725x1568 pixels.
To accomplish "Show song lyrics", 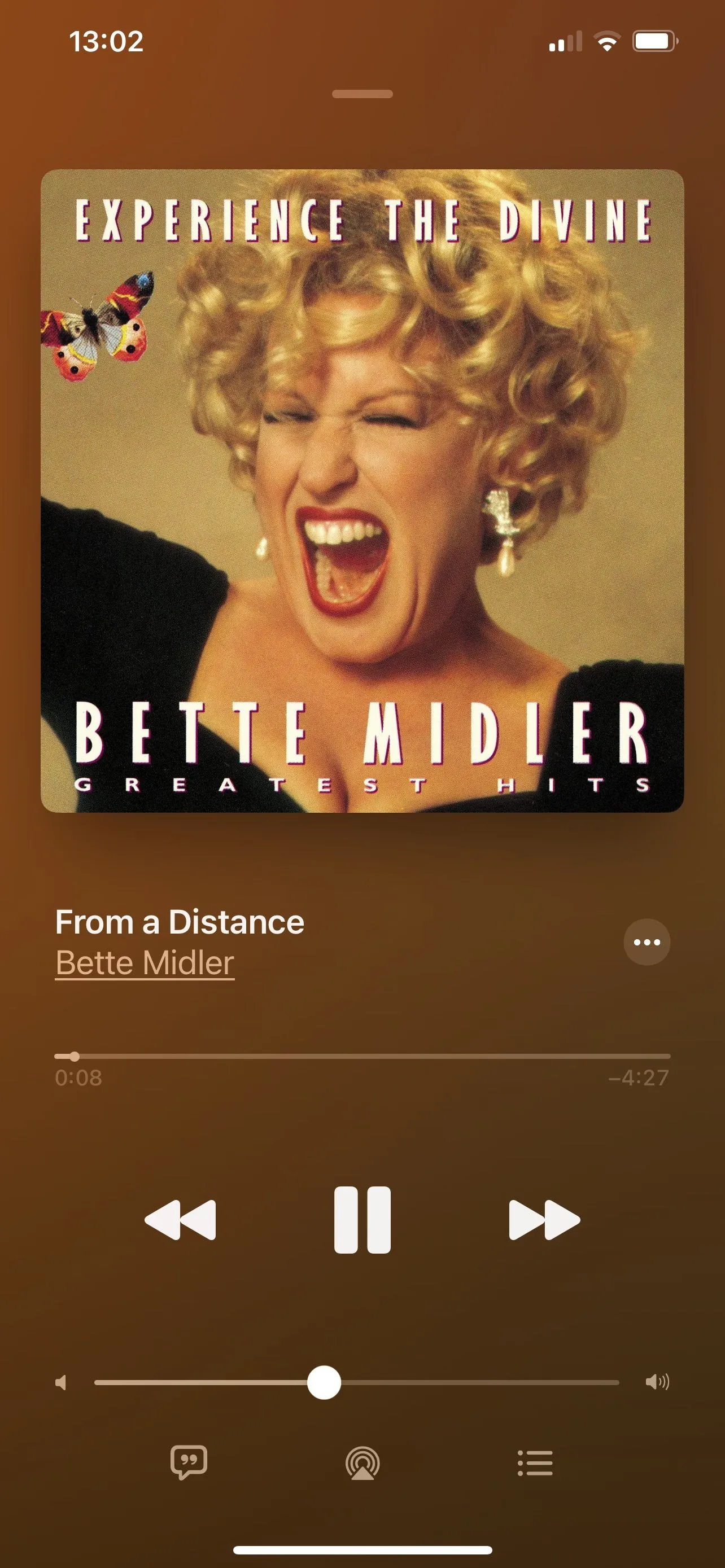I will point(189,1462).
